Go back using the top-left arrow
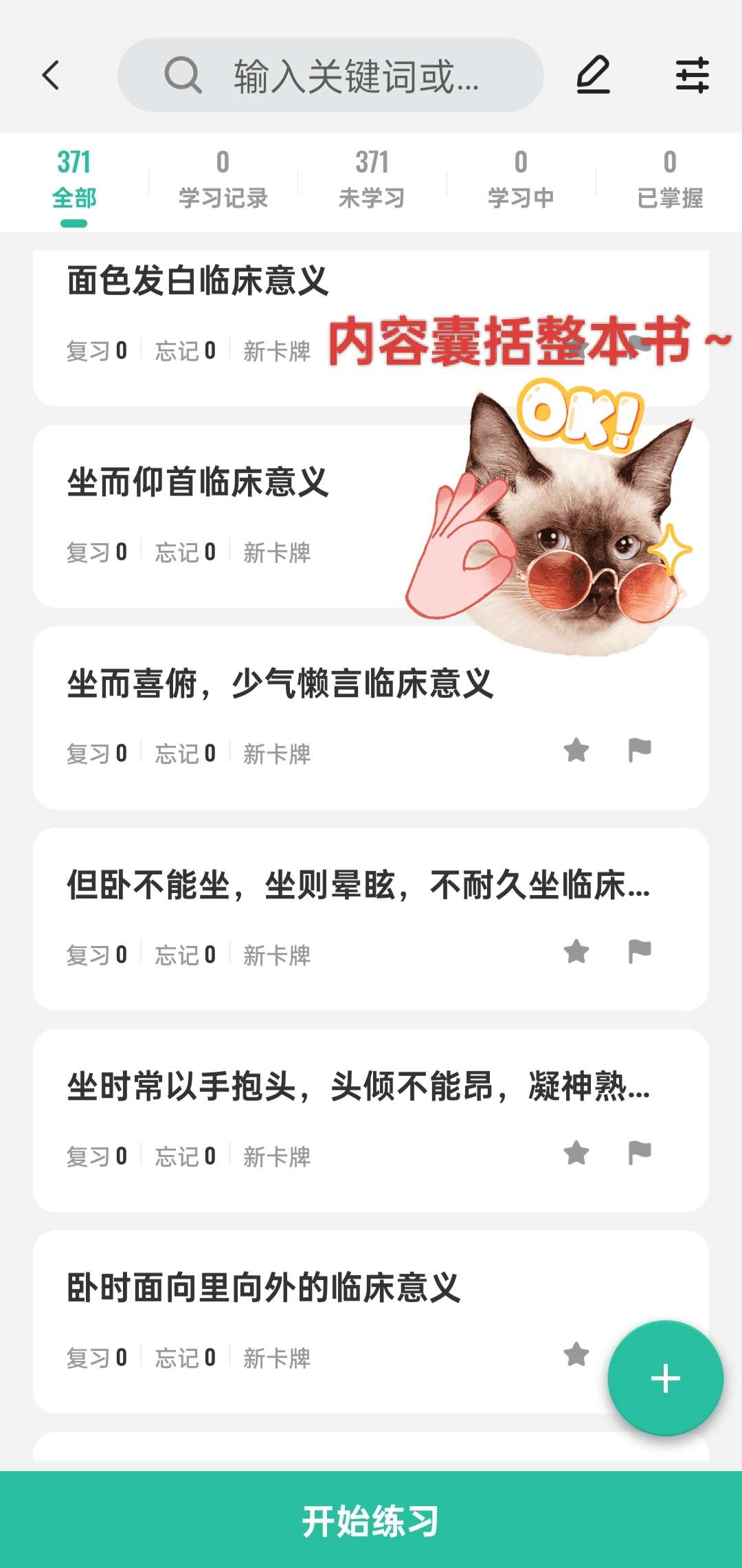This screenshot has height=1568, width=742. [x=51, y=75]
